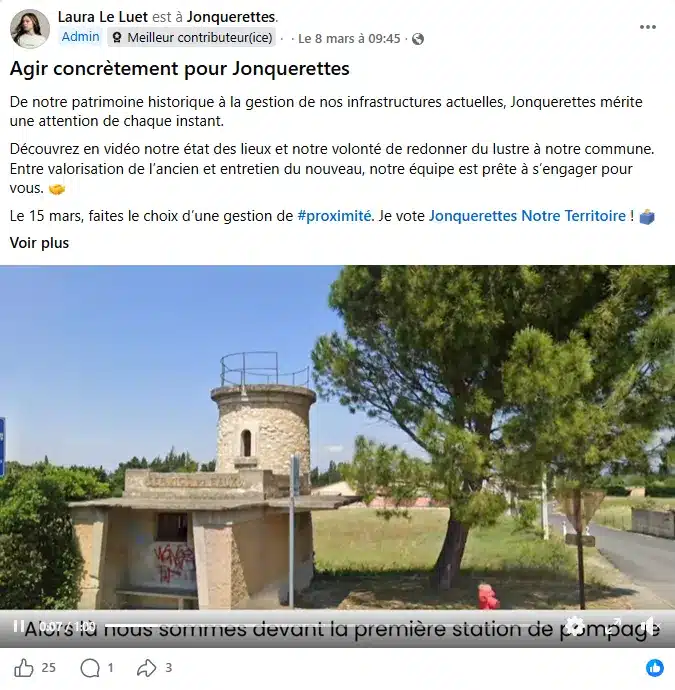Like the post with thumbs-up
The width and height of the screenshot is (675, 690).
point(25,667)
